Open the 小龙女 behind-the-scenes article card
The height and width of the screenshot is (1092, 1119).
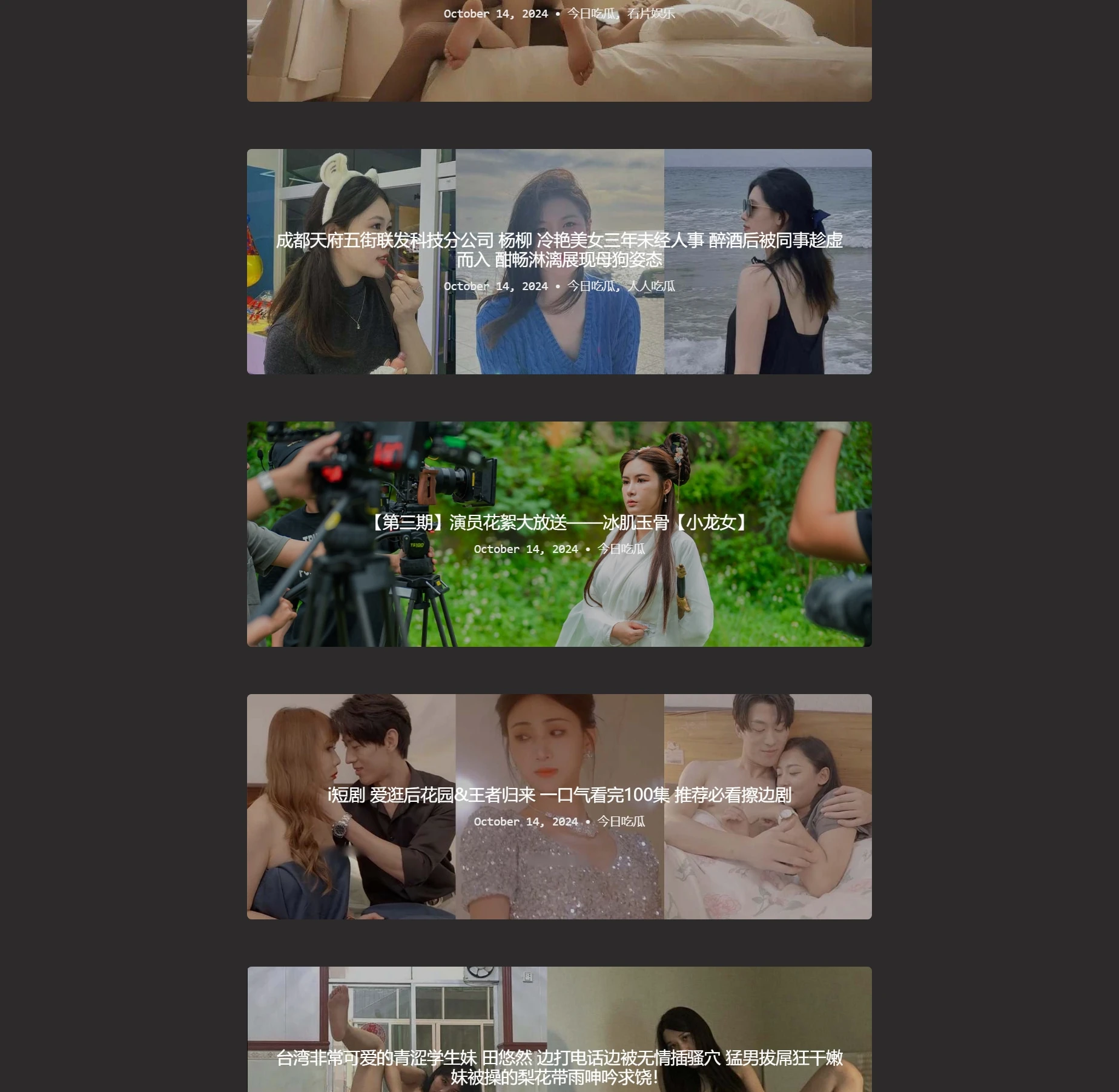559,522
